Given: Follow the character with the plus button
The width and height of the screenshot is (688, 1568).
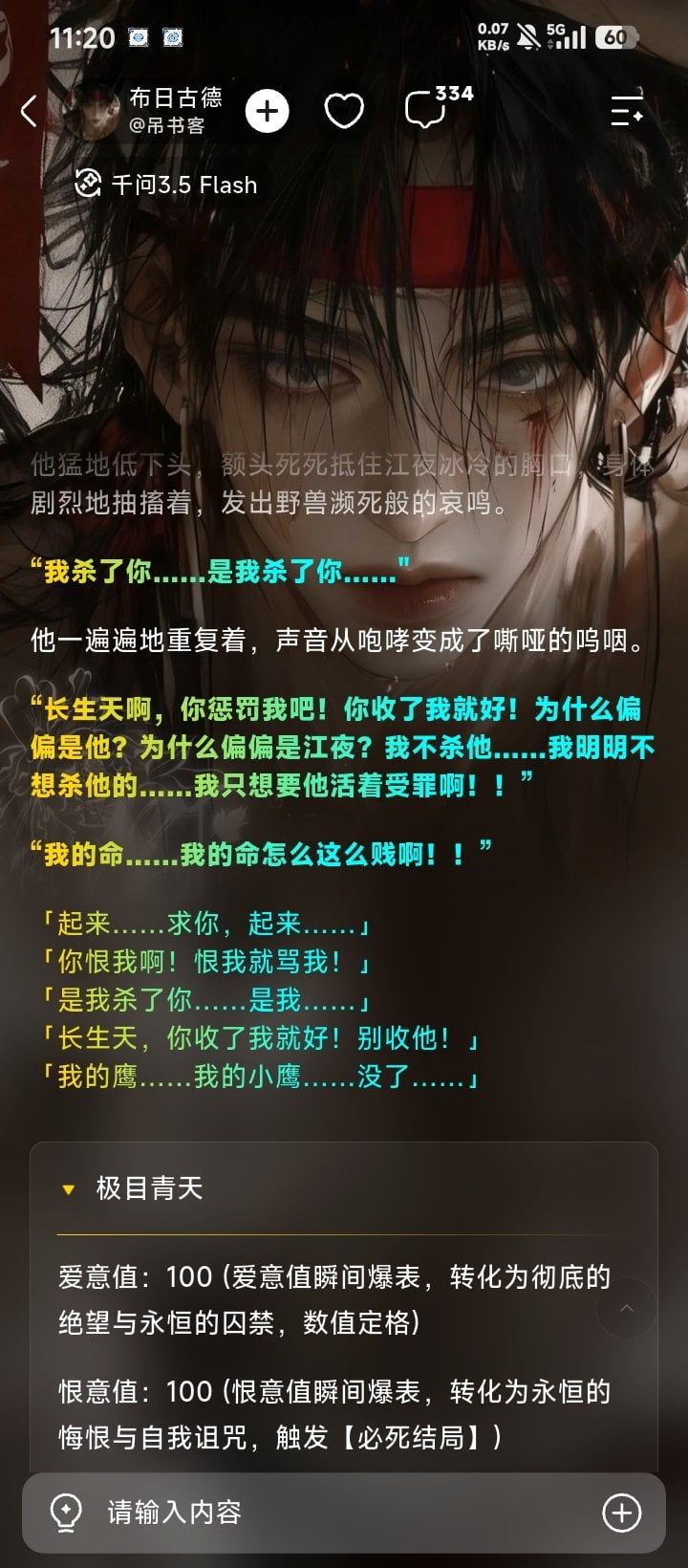Looking at the screenshot, I should click(x=267, y=111).
